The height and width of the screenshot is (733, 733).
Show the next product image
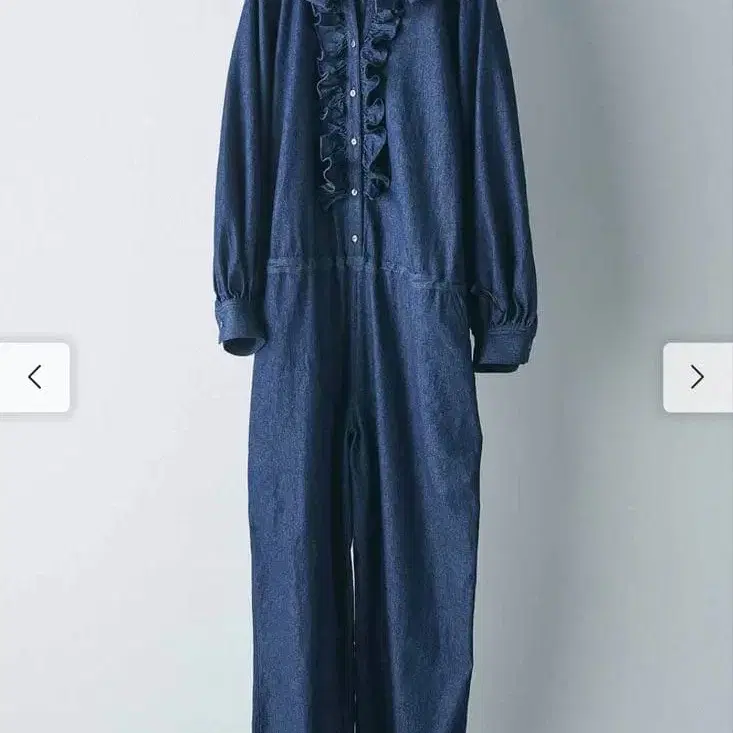[x=697, y=377]
